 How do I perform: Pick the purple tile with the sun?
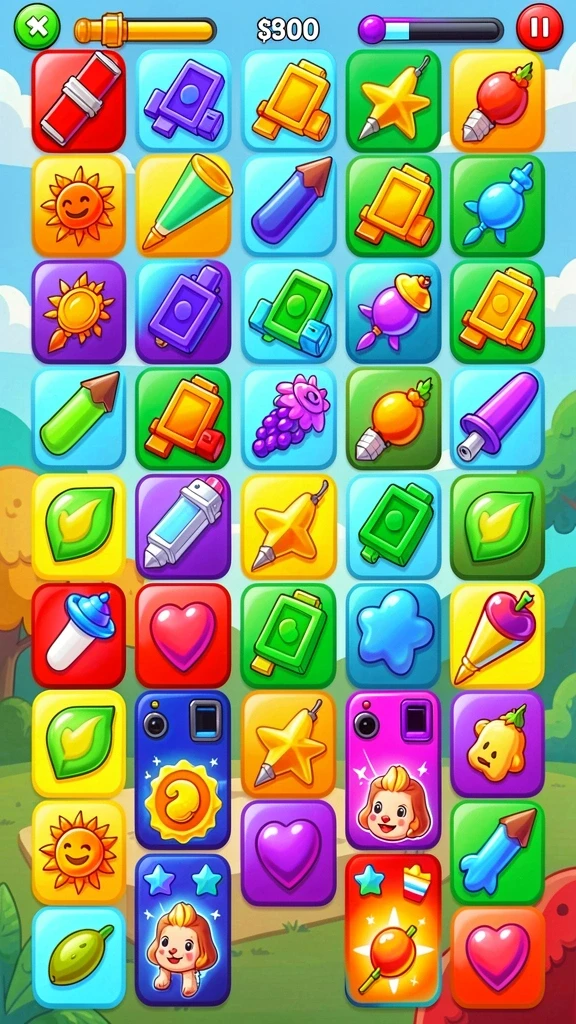[78, 312]
